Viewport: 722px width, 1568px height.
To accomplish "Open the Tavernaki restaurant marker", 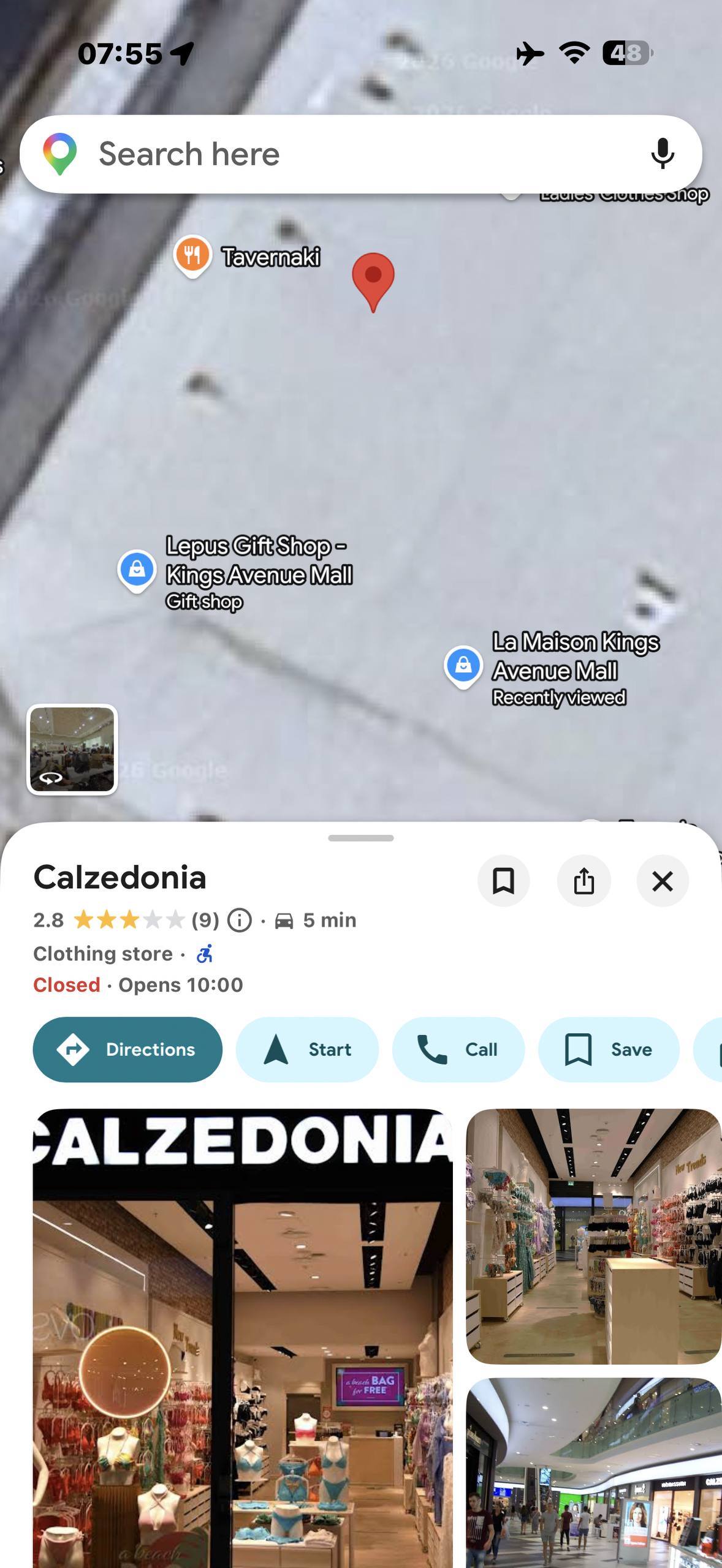I will point(193,255).
